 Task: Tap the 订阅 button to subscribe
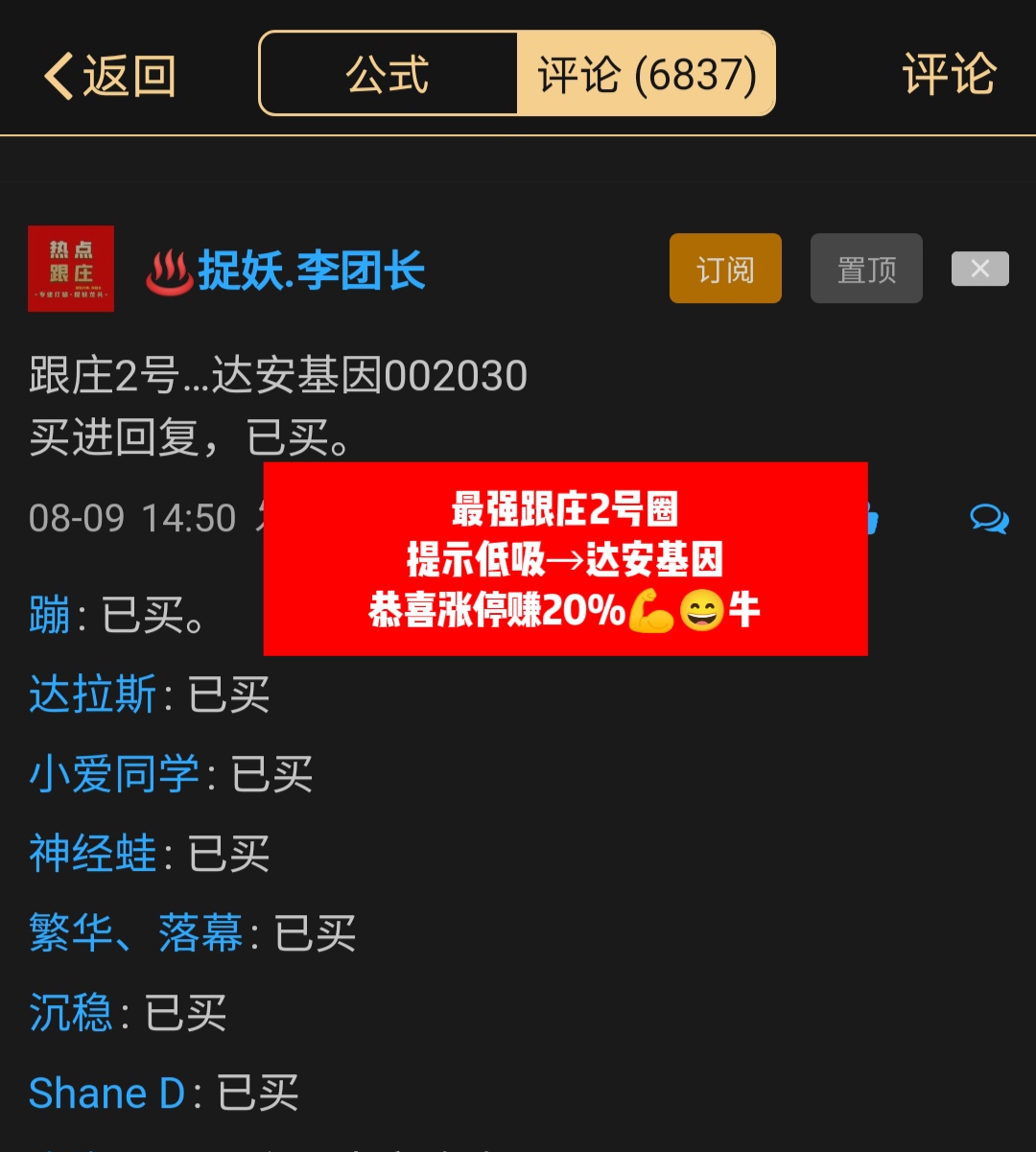pos(725,270)
